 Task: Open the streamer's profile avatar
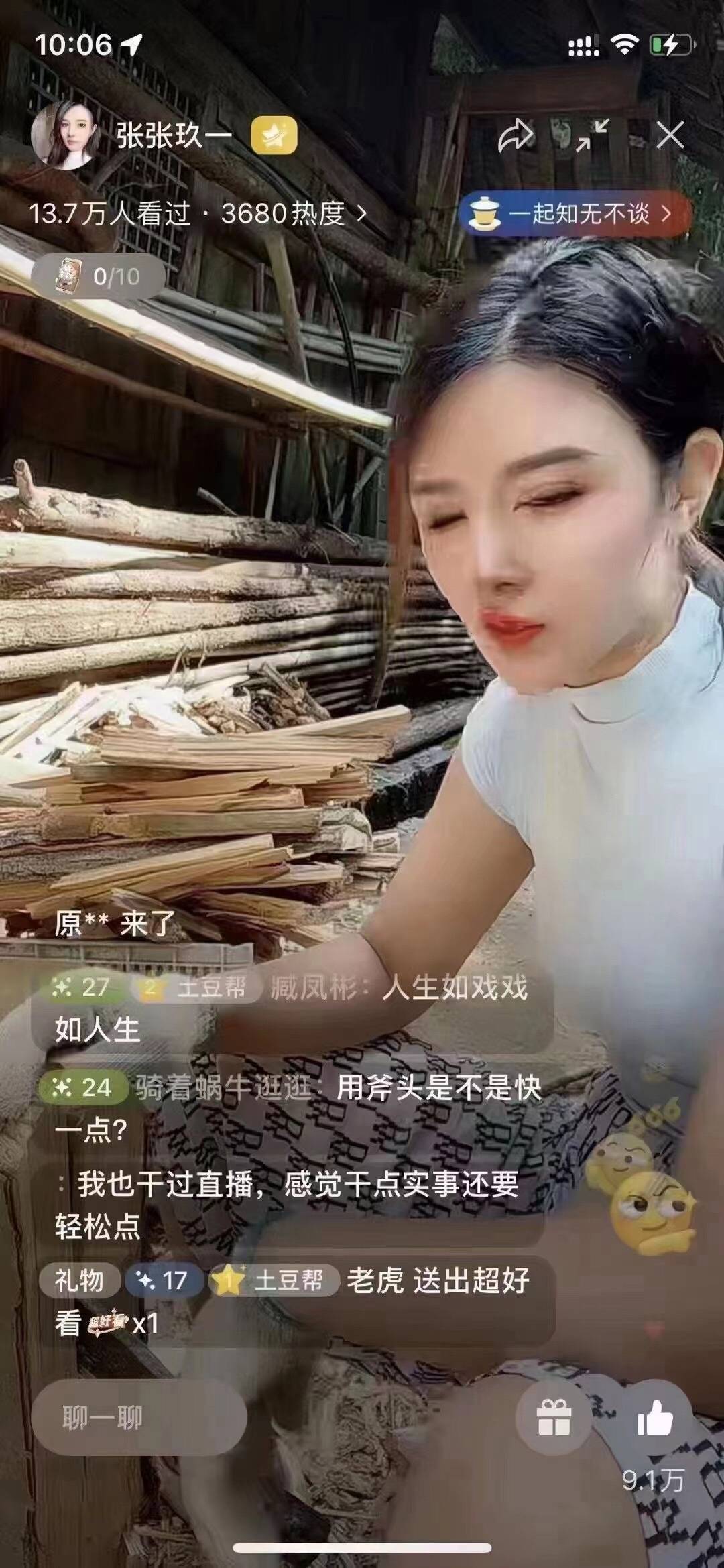pyautogui.click(x=64, y=135)
